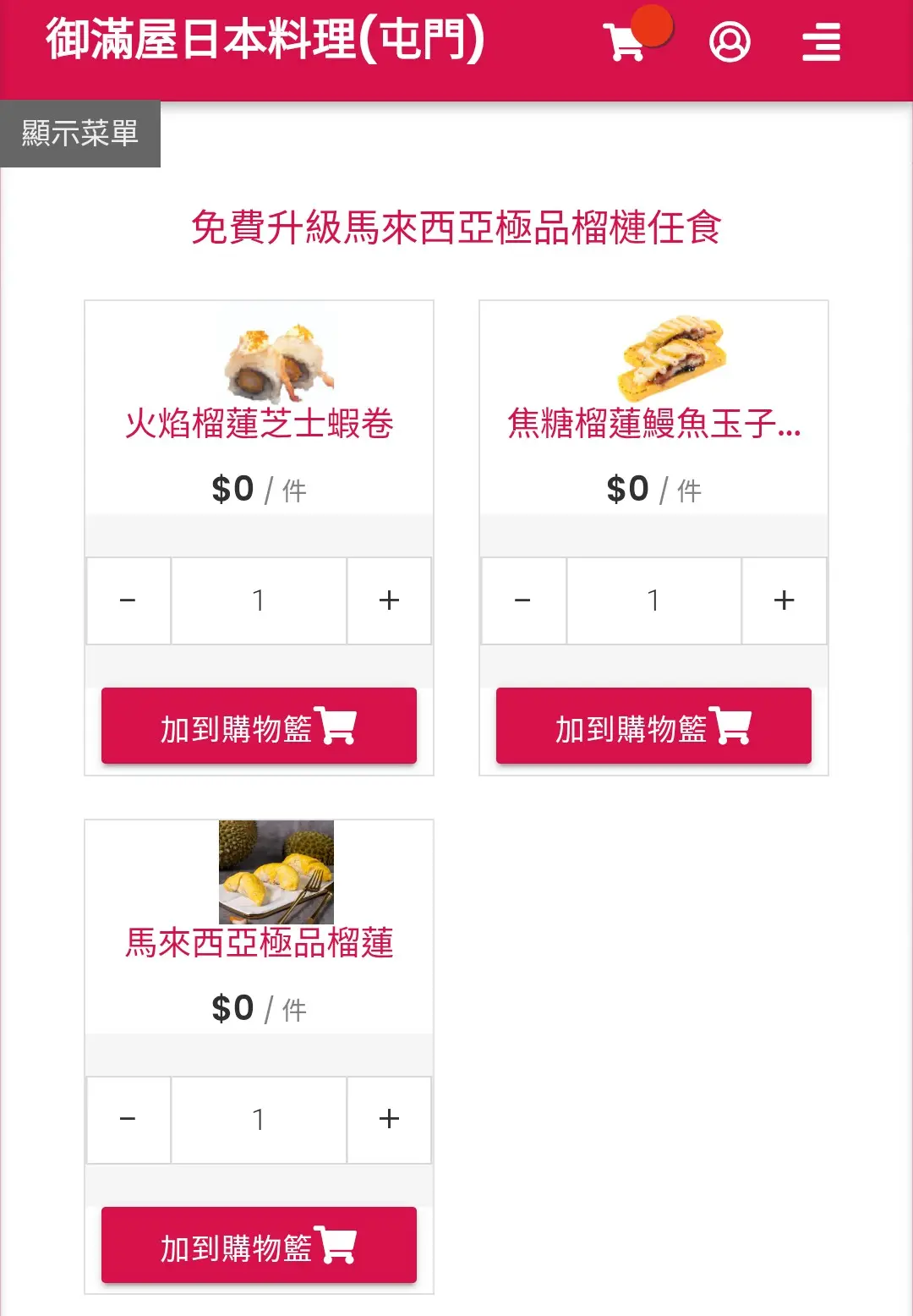Image resolution: width=913 pixels, height=1316 pixels.
Task: Decrease quantity of 馬來西亞極品榴蓮
Action: pyautogui.click(x=128, y=1119)
